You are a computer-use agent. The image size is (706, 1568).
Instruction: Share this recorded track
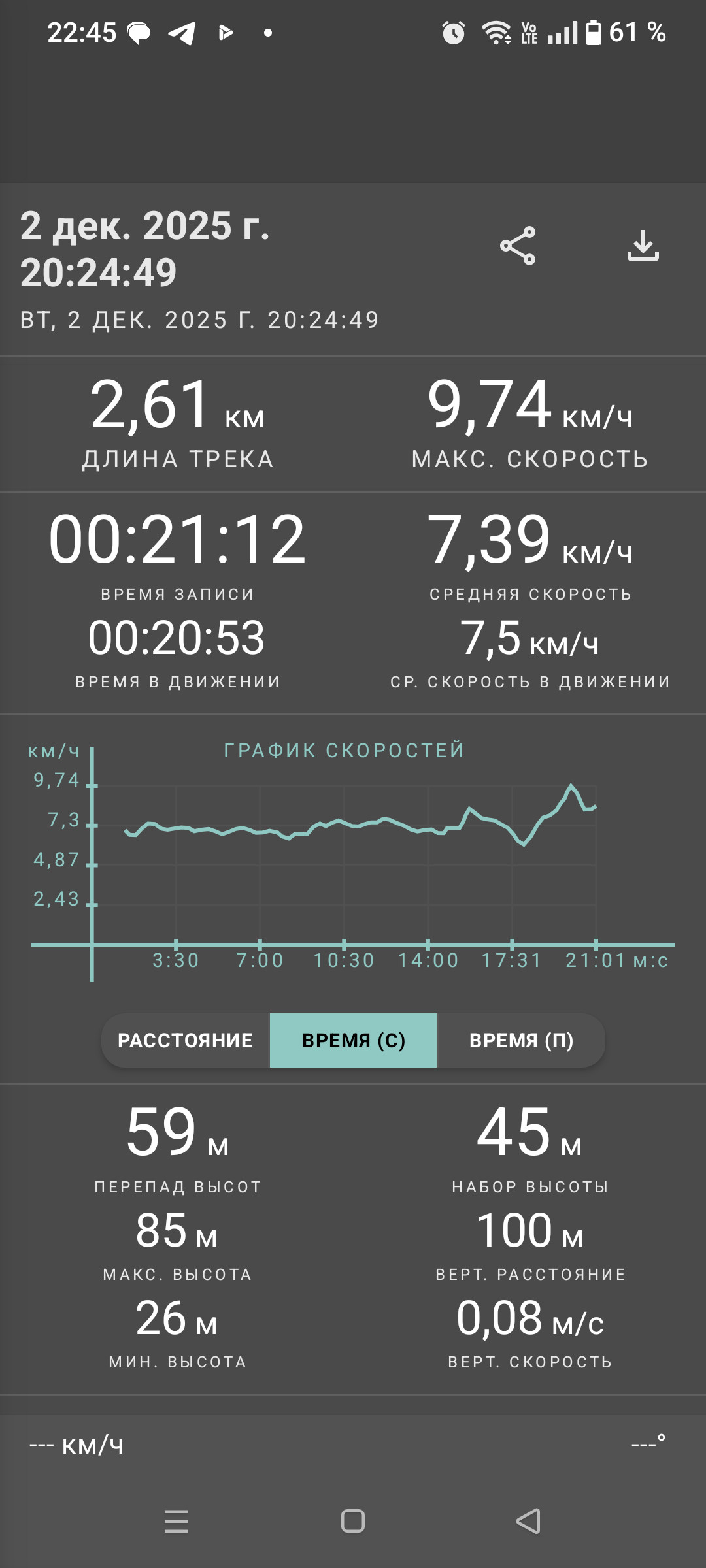pyautogui.click(x=518, y=246)
